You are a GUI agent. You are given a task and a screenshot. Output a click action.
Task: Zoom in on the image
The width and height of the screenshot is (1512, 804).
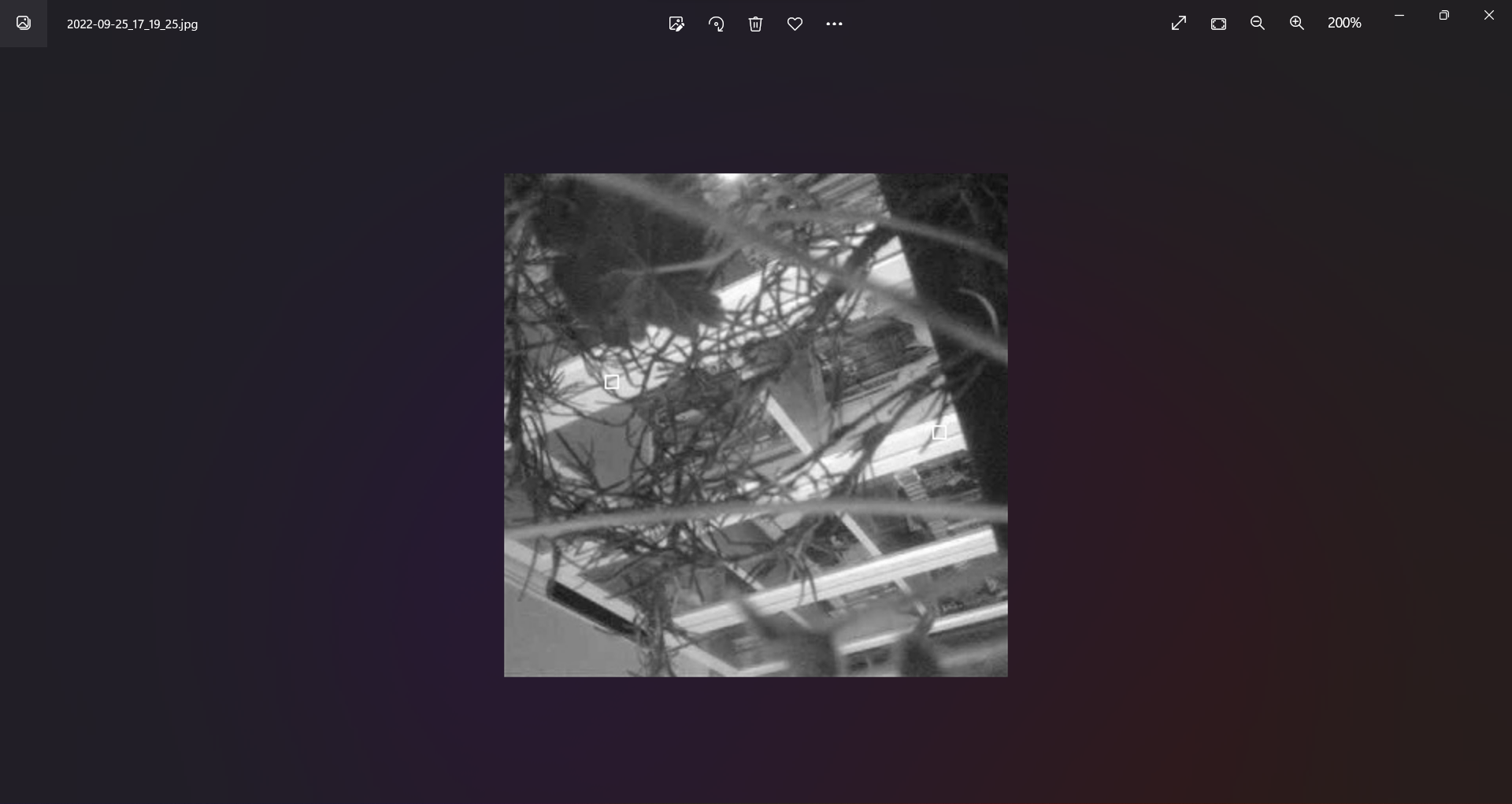(x=1297, y=24)
